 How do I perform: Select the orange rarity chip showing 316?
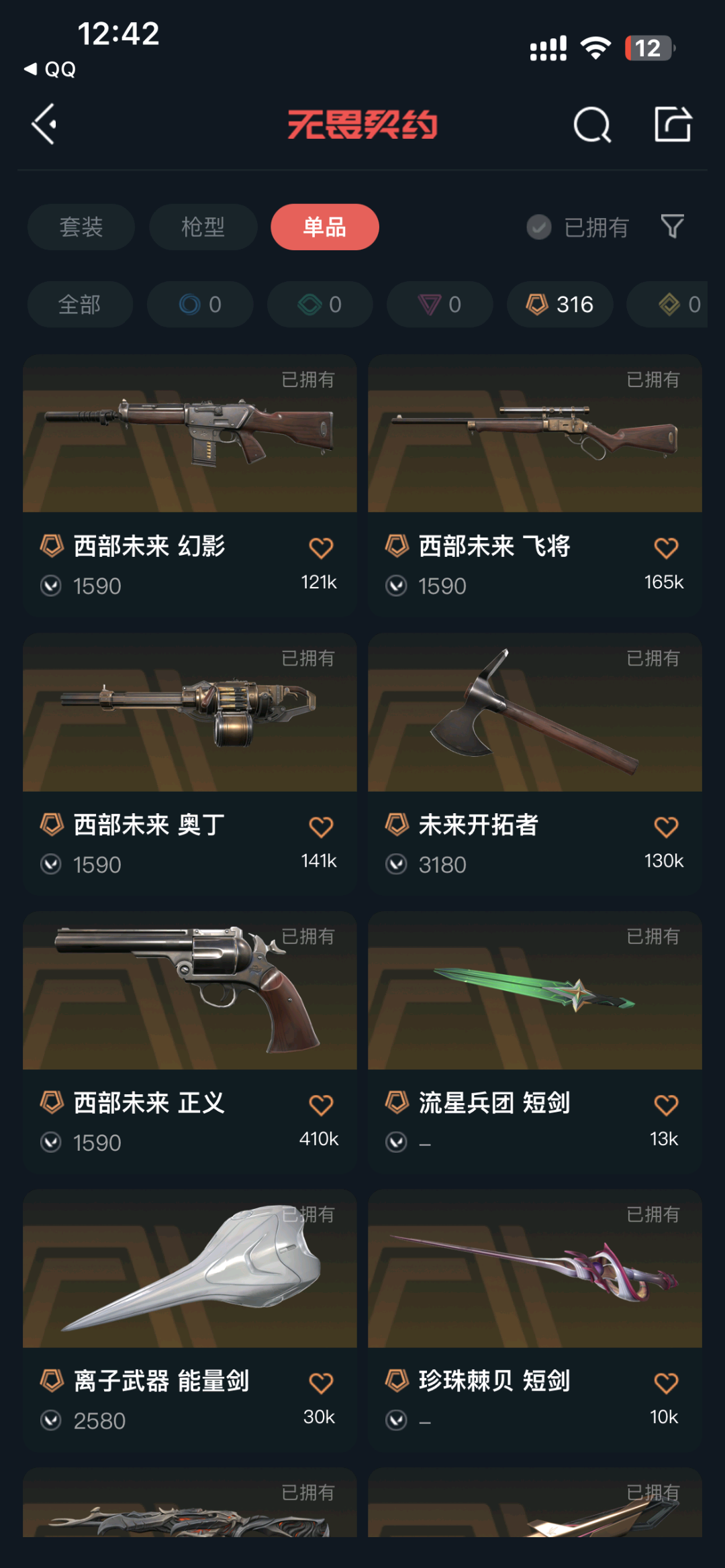pos(560,305)
